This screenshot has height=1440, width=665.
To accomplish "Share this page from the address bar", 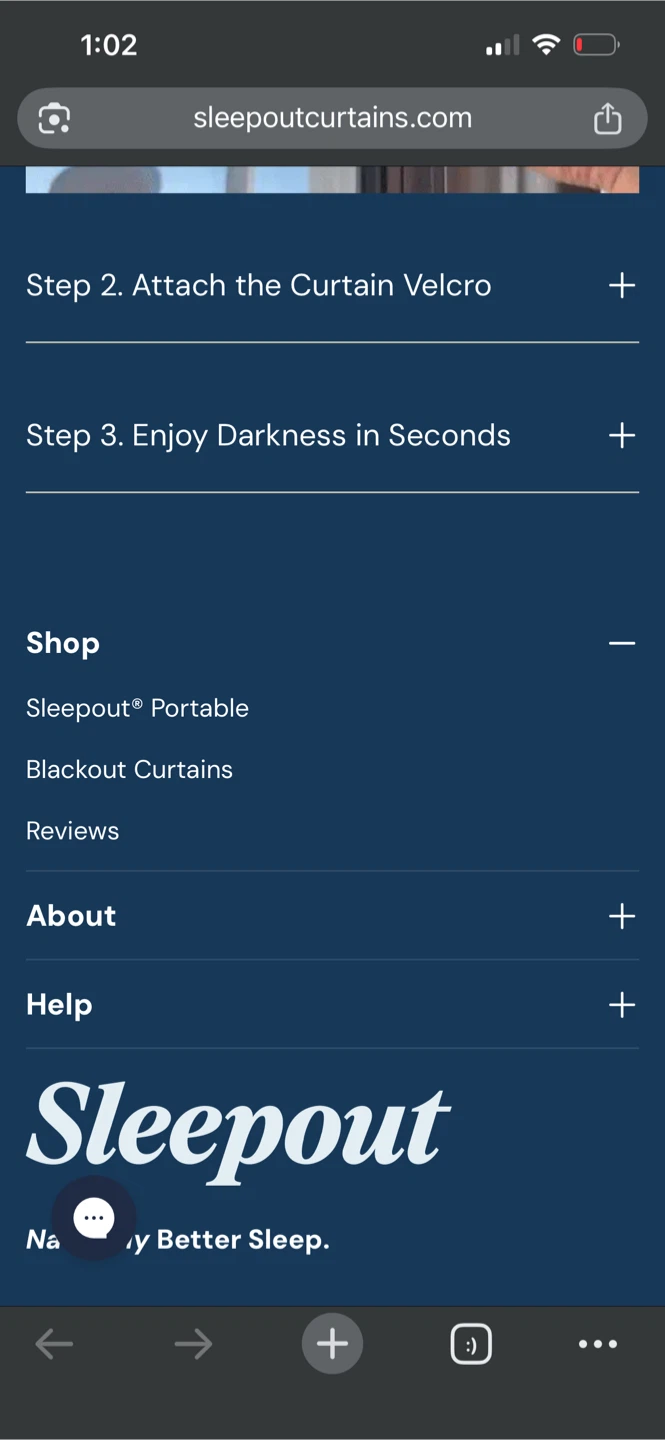I will coord(607,119).
